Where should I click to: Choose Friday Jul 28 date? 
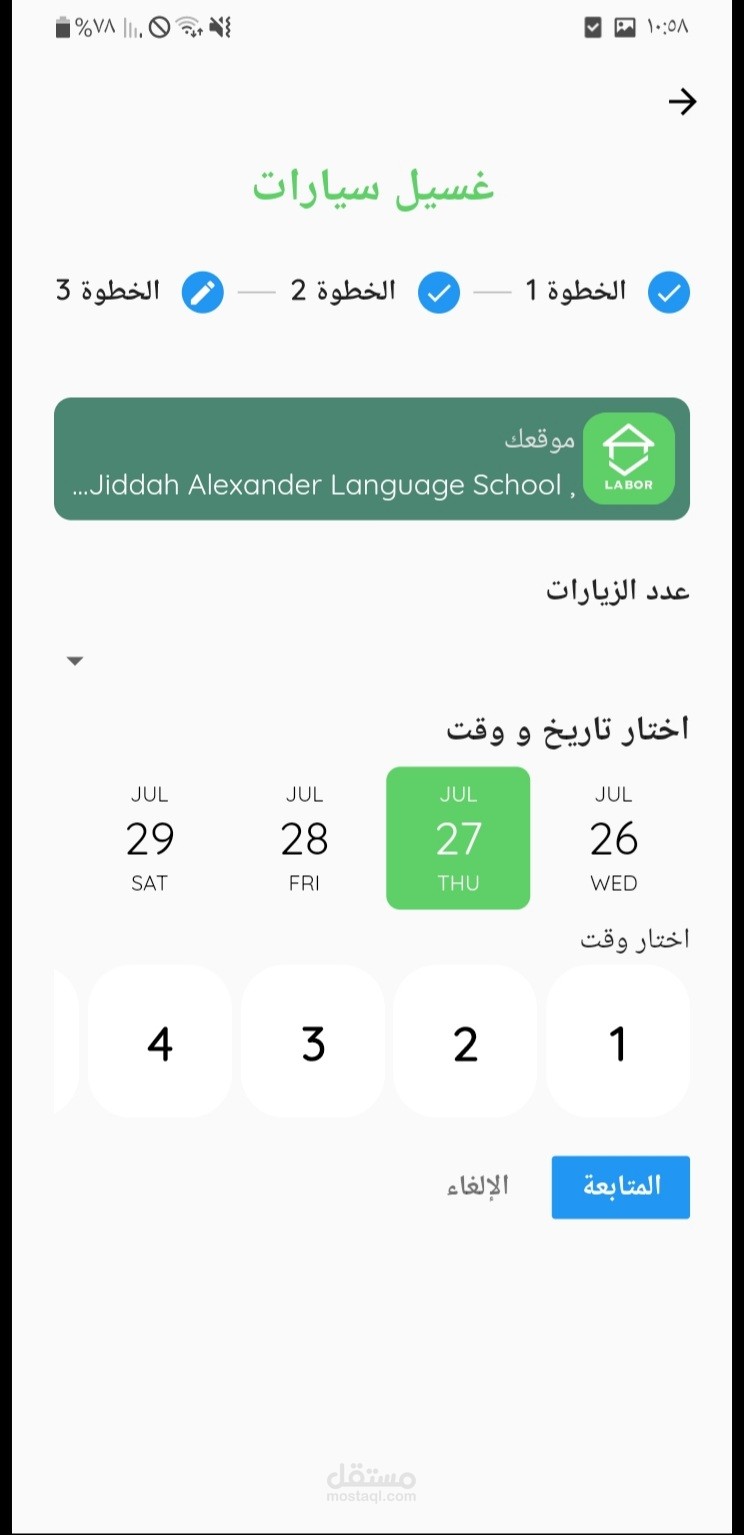click(x=304, y=838)
